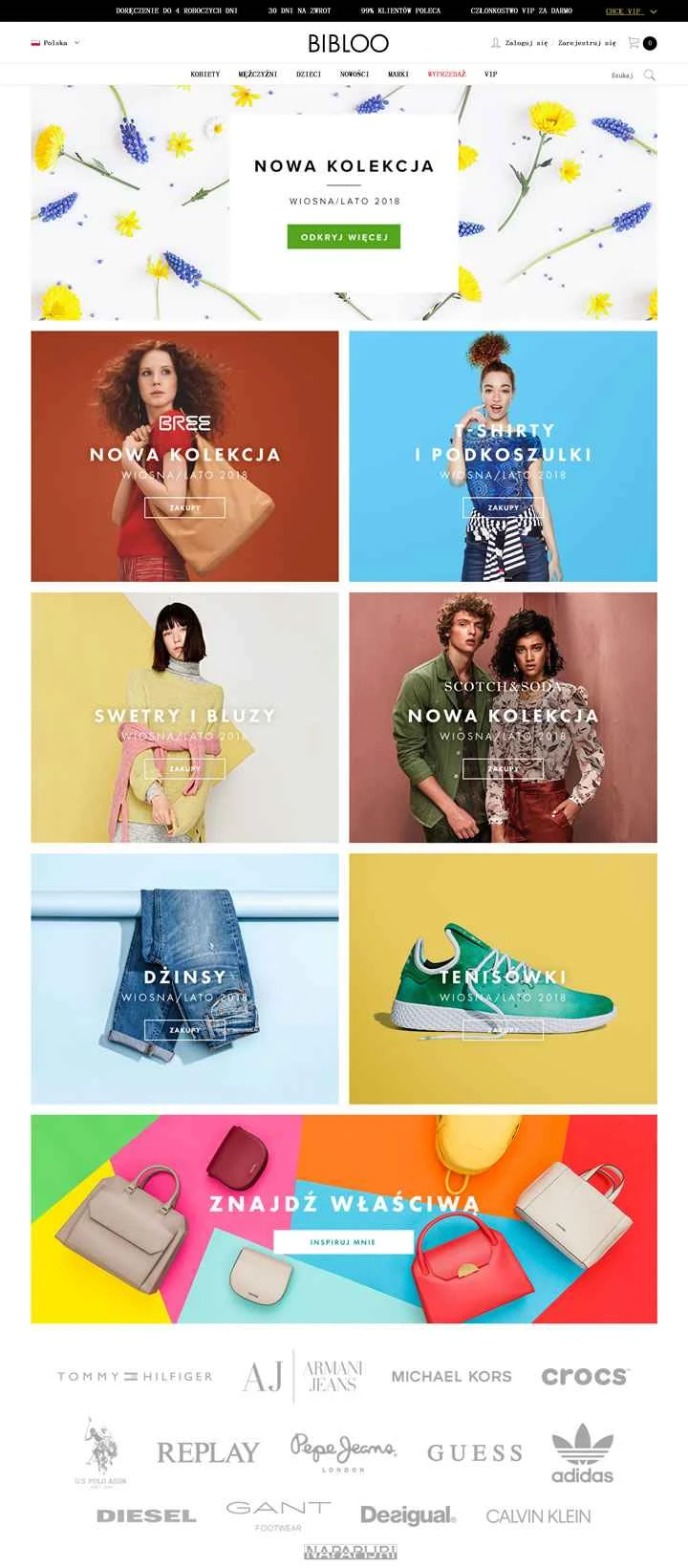Select the Kobiety menu item
This screenshot has height=1568, width=688.
click(204, 74)
